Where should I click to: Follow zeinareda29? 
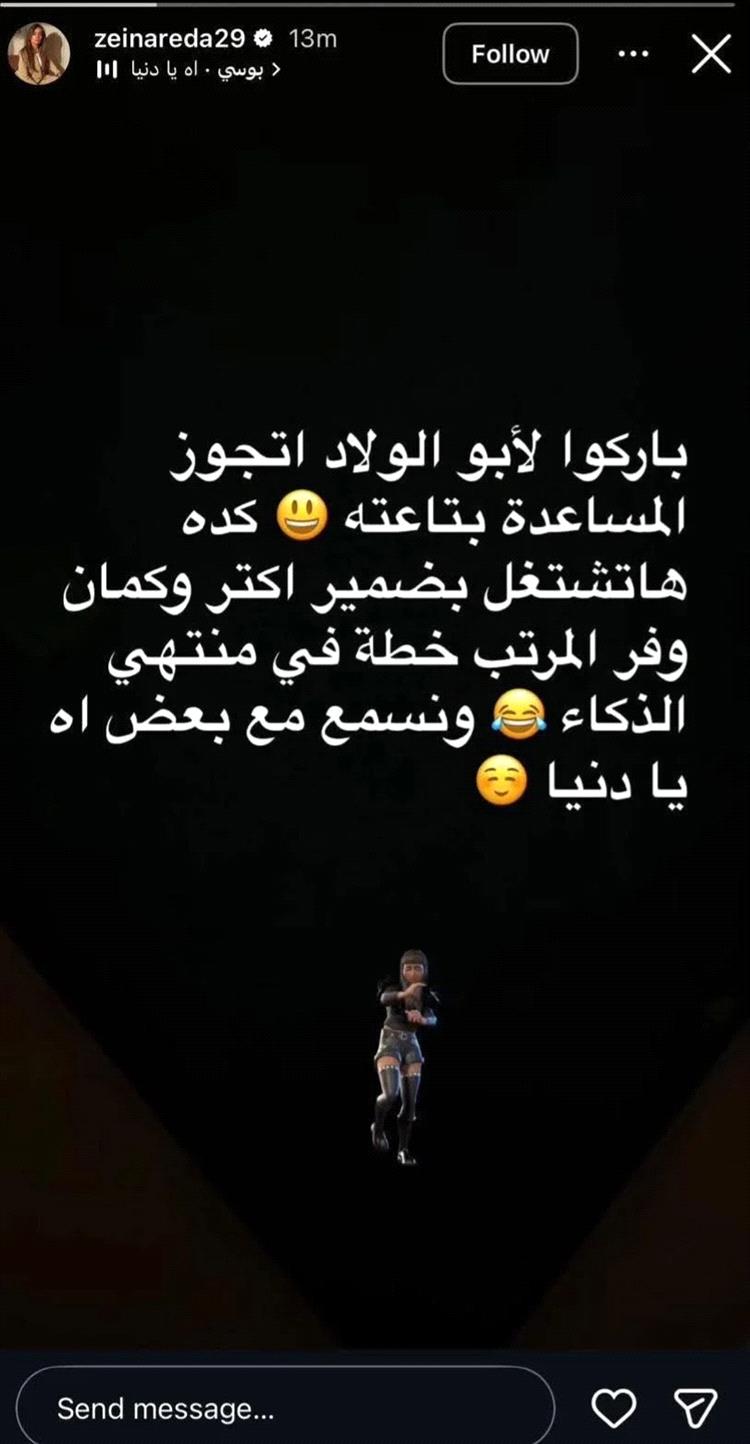pyautogui.click(x=510, y=54)
